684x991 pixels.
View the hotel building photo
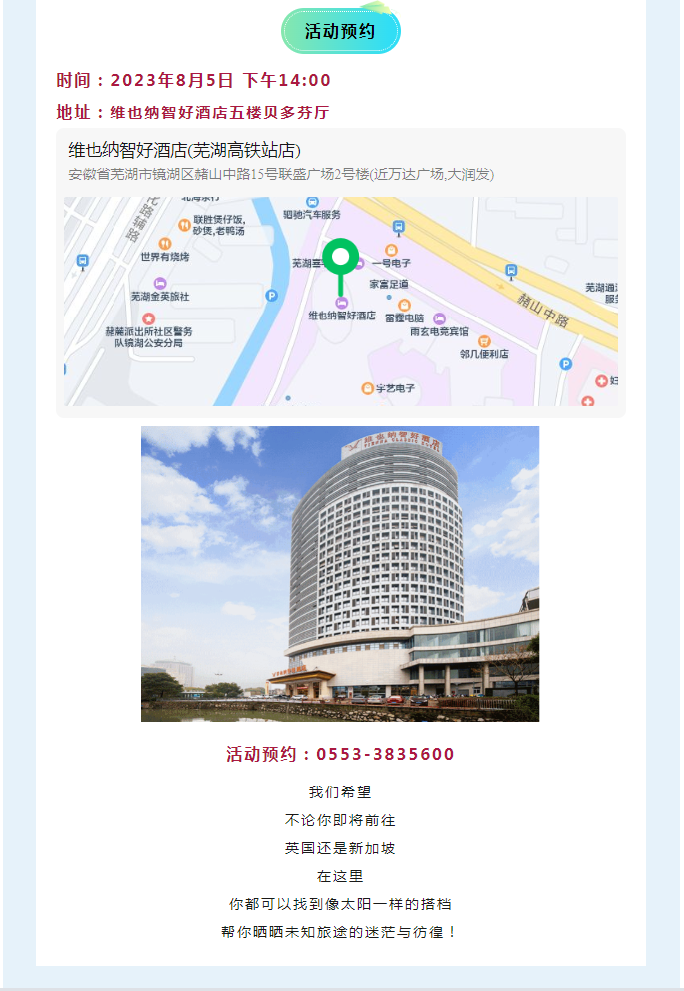coord(340,573)
